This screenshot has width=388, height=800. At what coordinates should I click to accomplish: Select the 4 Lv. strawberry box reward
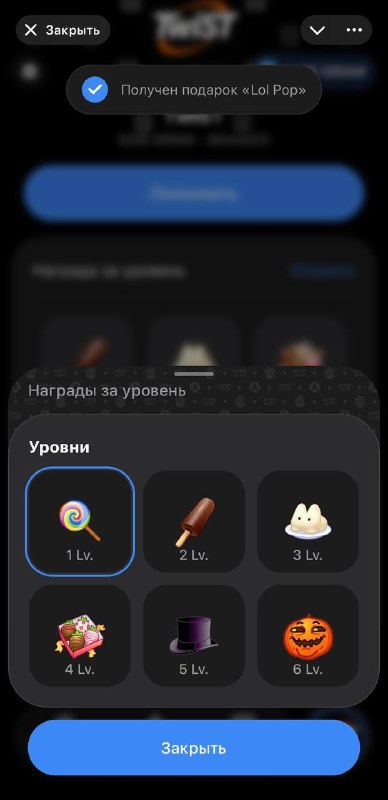[80, 635]
